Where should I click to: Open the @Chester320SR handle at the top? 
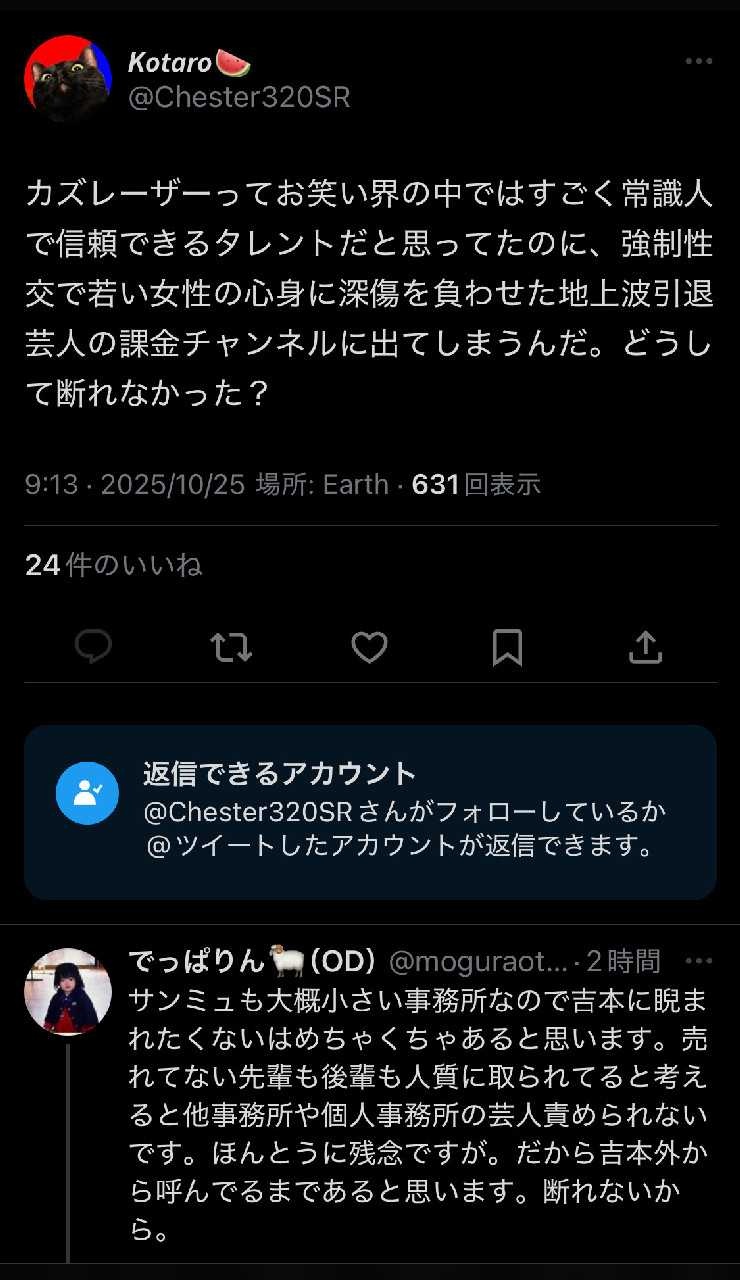click(239, 97)
